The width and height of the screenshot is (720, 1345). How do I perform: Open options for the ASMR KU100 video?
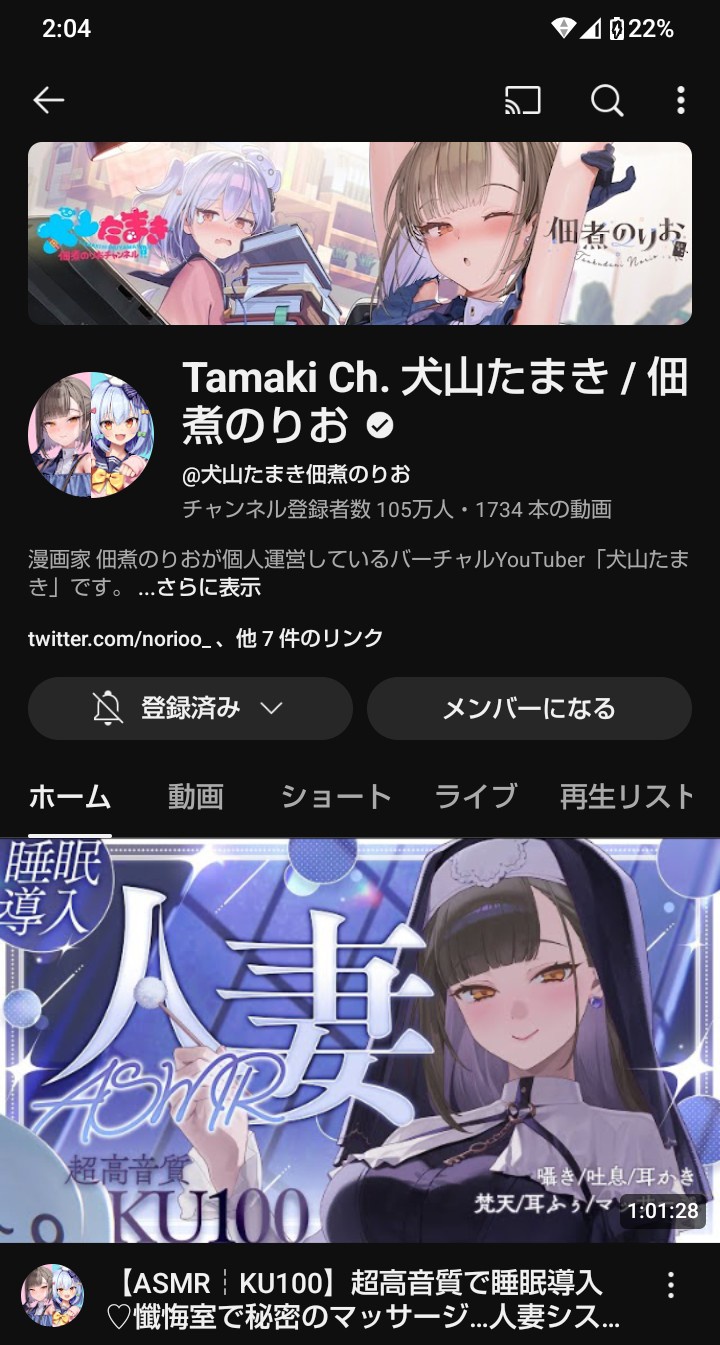tap(671, 1285)
